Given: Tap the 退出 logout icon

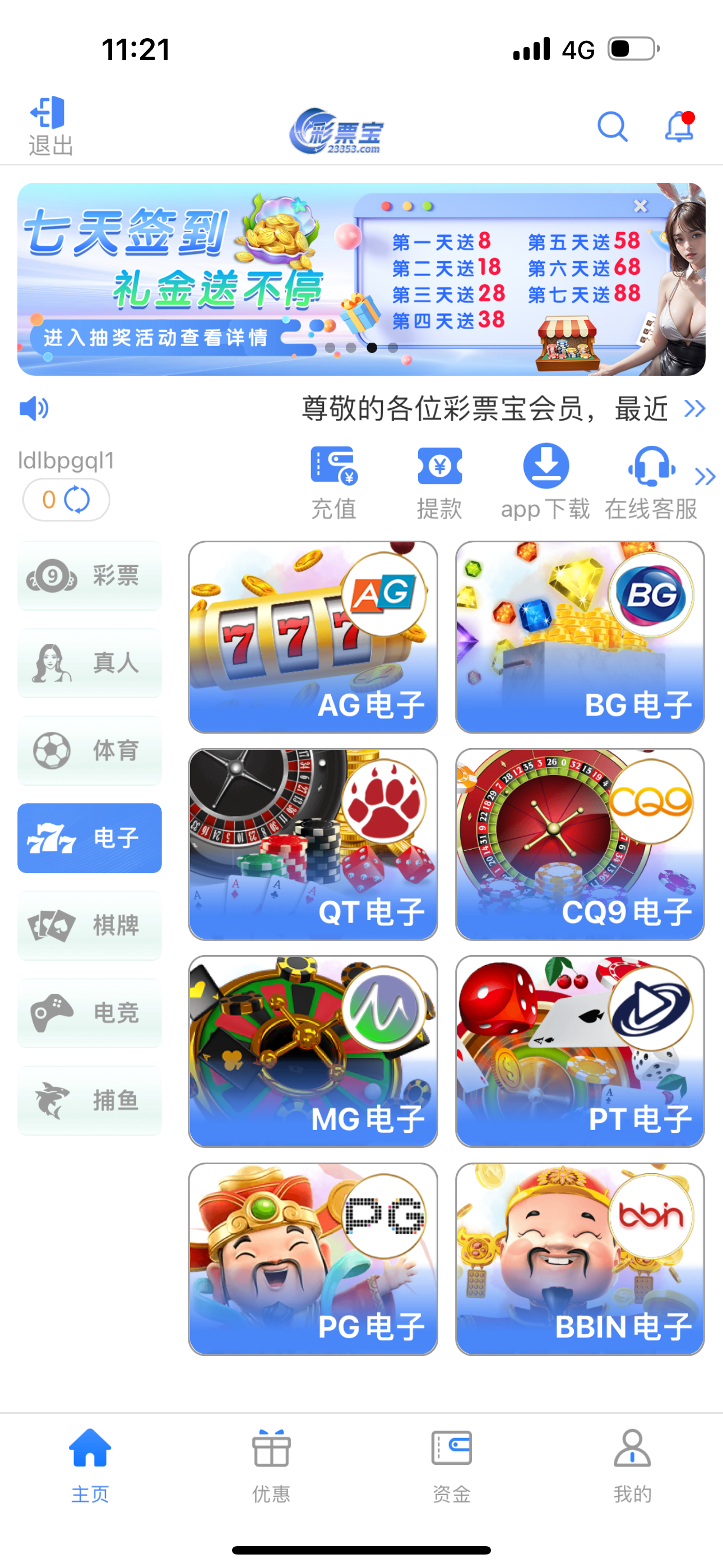Looking at the screenshot, I should (x=50, y=126).
